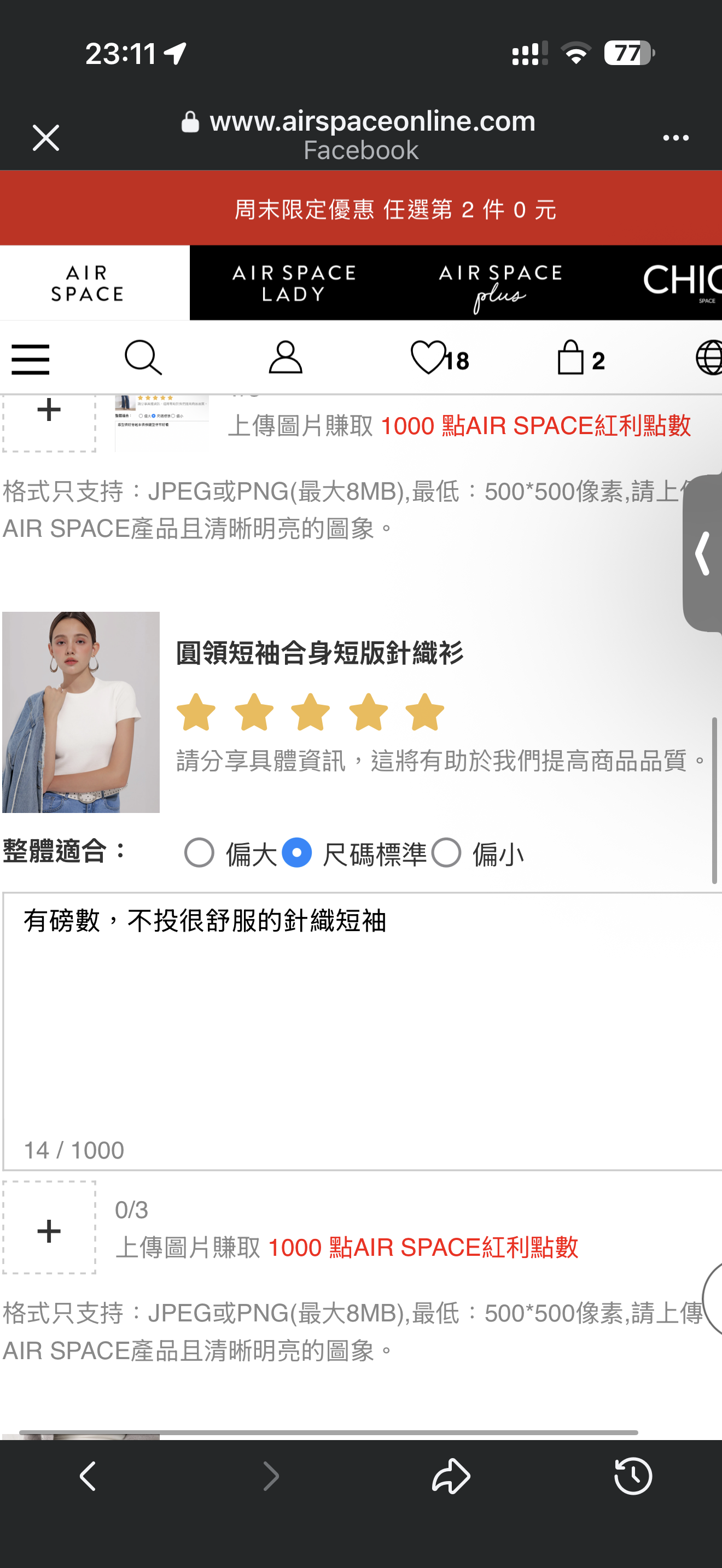Switch to the AIR SPACE plus tab
This screenshot has width=722, height=1568.
pos(500,284)
